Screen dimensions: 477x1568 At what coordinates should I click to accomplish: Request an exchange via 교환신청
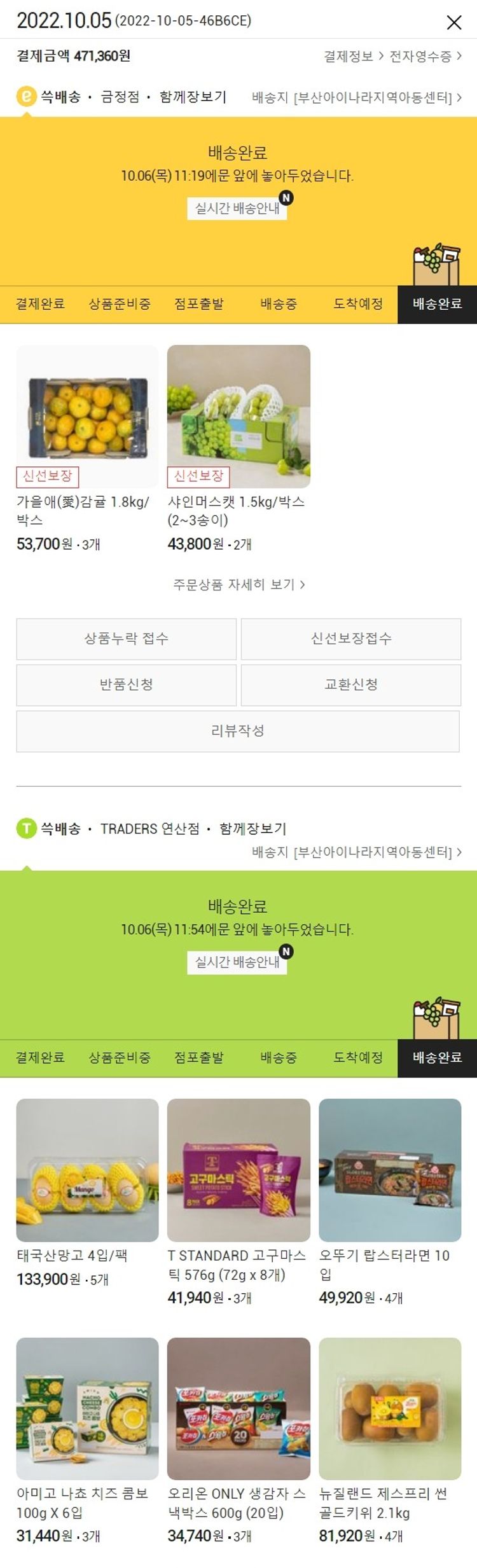click(x=350, y=684)
